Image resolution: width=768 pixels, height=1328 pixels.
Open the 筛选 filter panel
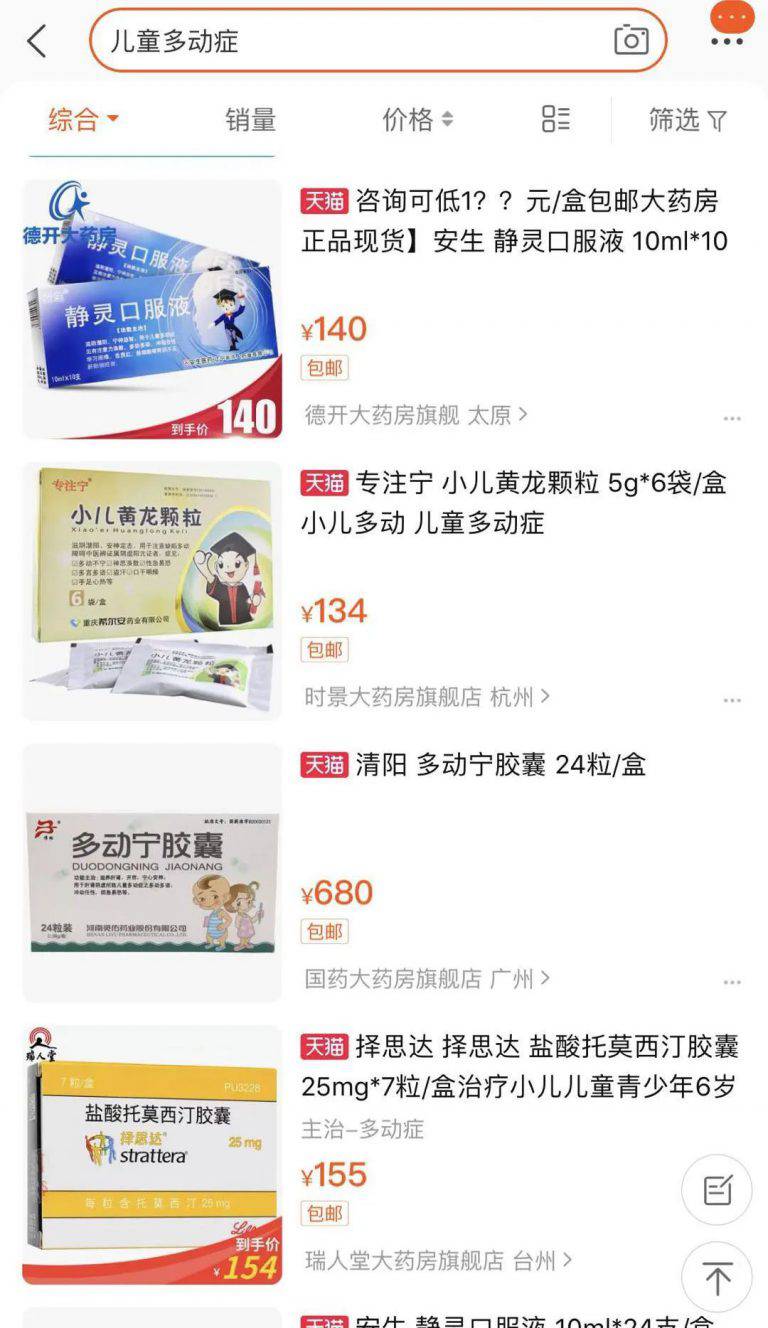tap(687, 120)
